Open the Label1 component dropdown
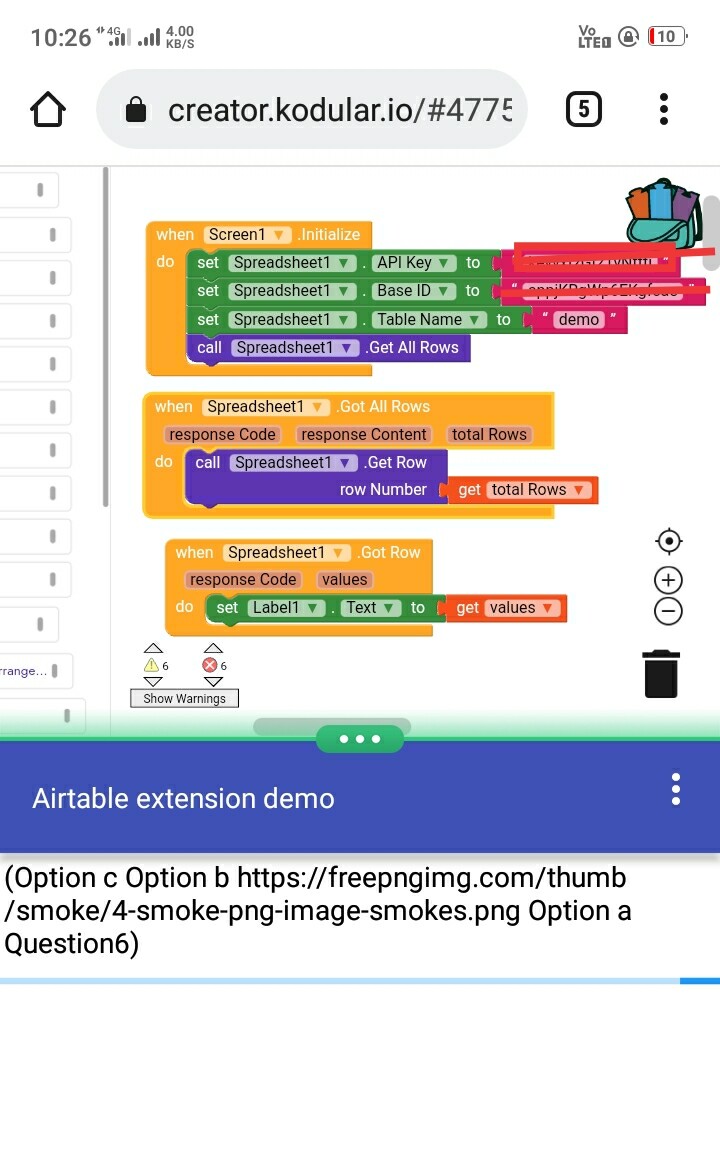Viewport: 720px width, 1156px height. tap(313, 608)
